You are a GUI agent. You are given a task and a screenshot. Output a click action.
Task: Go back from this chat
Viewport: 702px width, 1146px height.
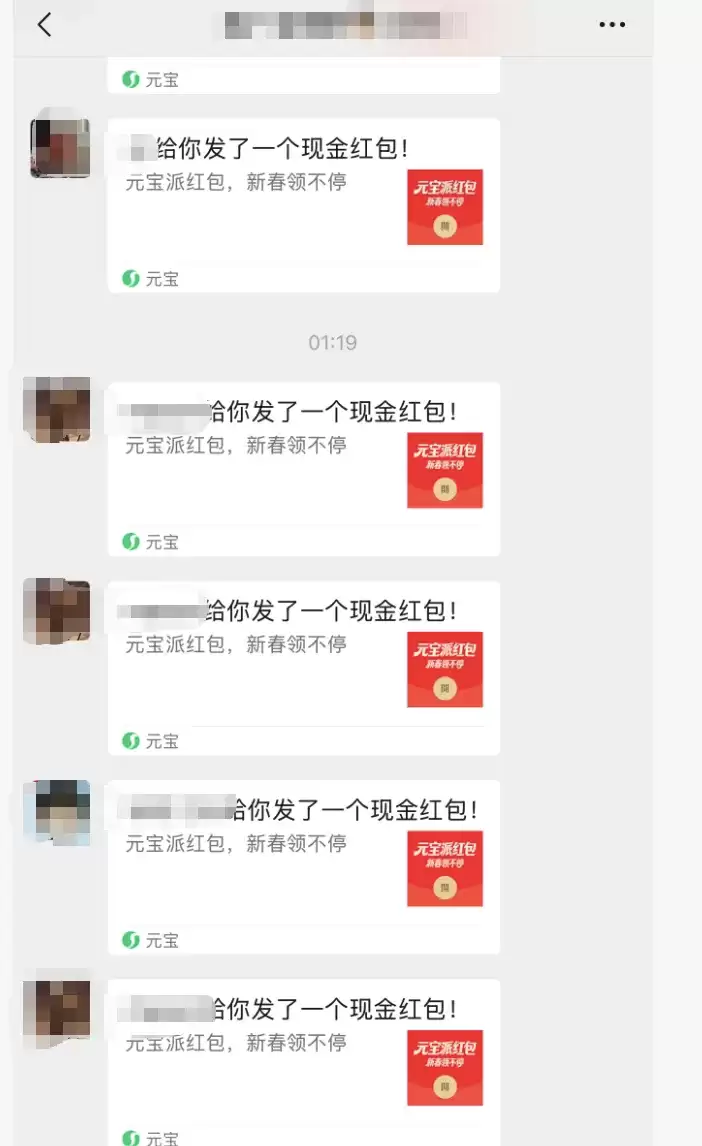point(44,25)
